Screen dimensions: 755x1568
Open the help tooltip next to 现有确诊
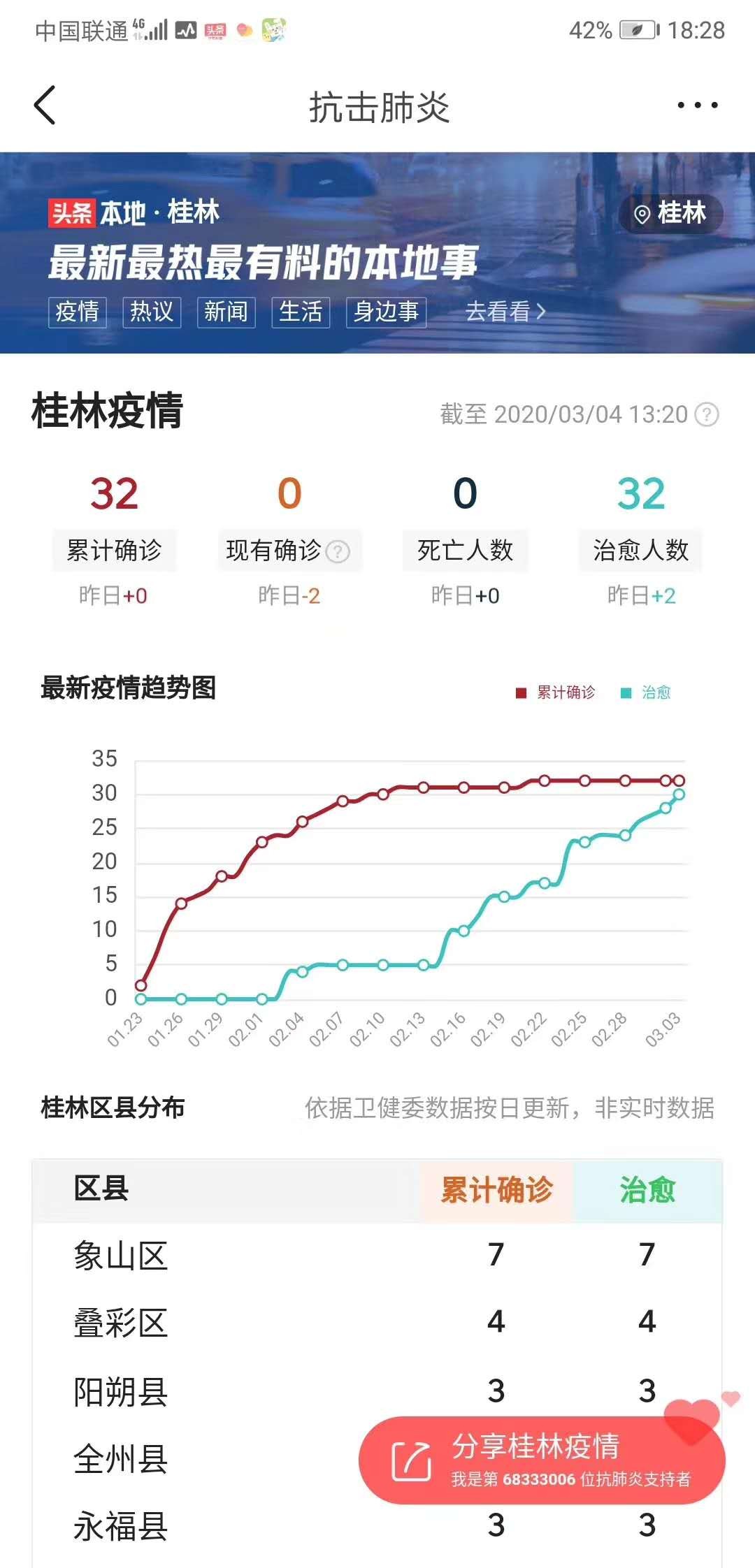coord(338,551)
